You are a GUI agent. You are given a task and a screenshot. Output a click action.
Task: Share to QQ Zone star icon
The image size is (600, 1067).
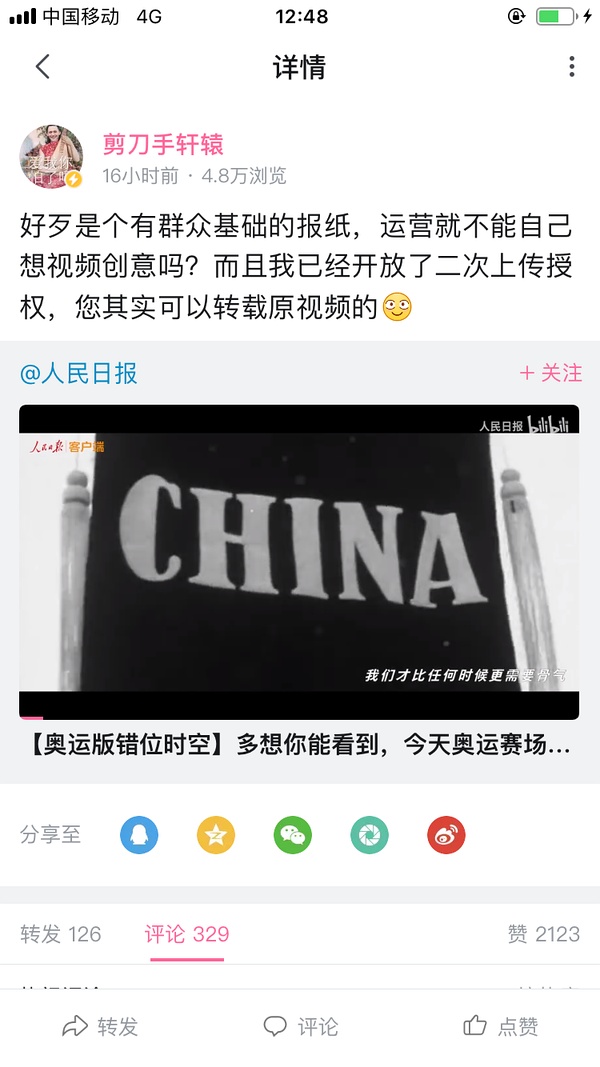(216, 834)
